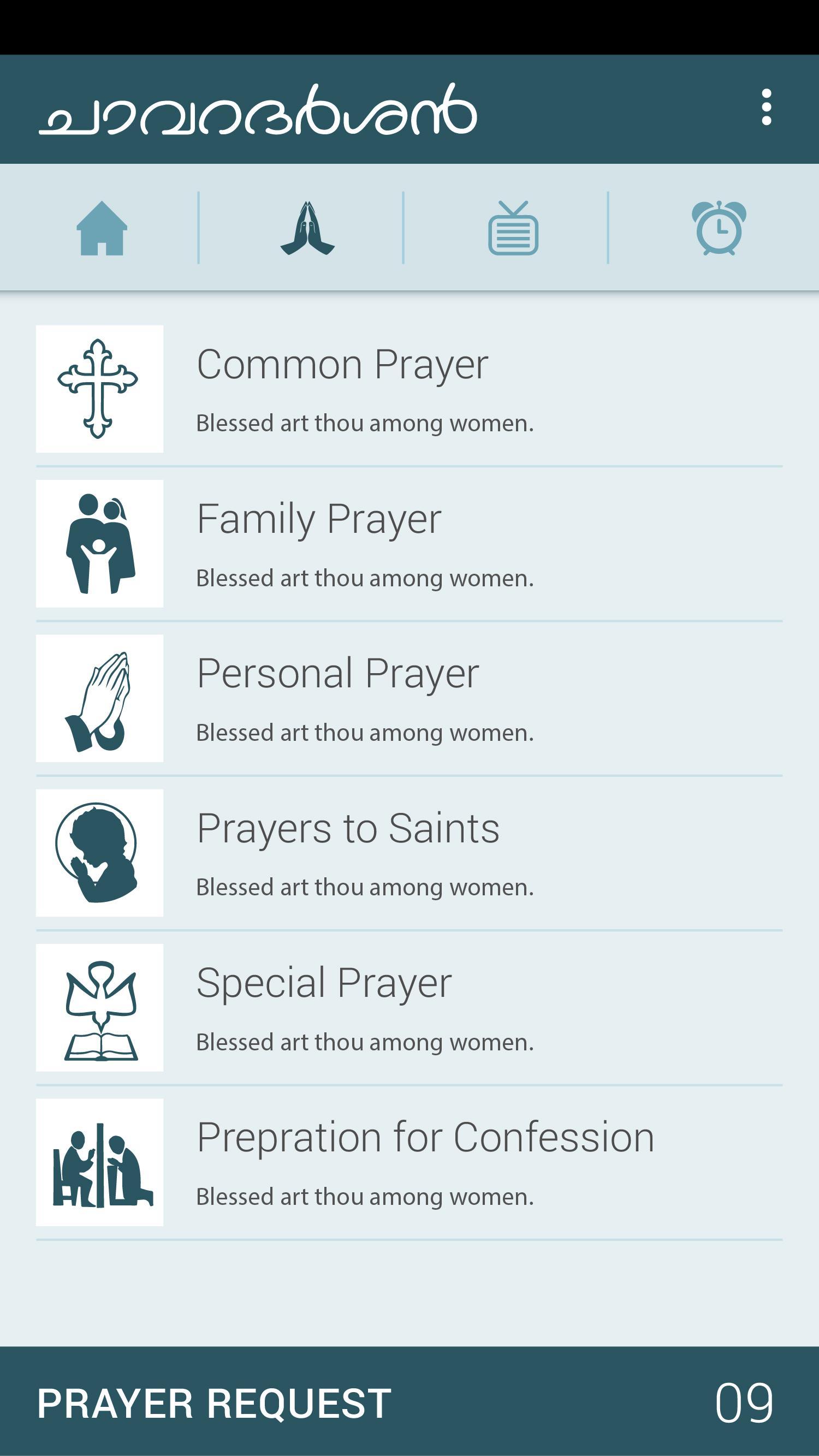Open the Personal Prayer row
The image size is (819, 1456).
click(409, 699)
